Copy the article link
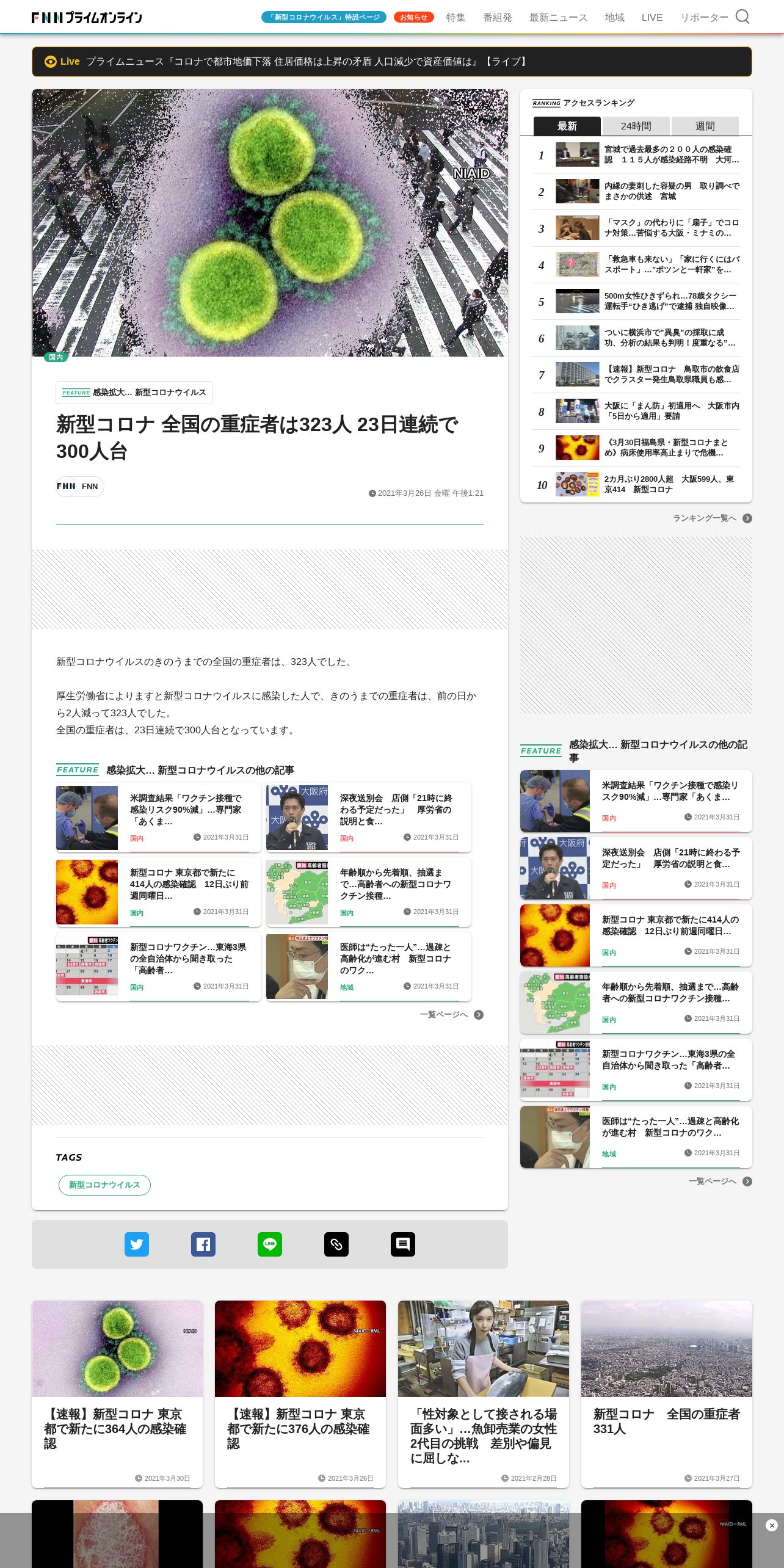 click(x=336, y=1244)
